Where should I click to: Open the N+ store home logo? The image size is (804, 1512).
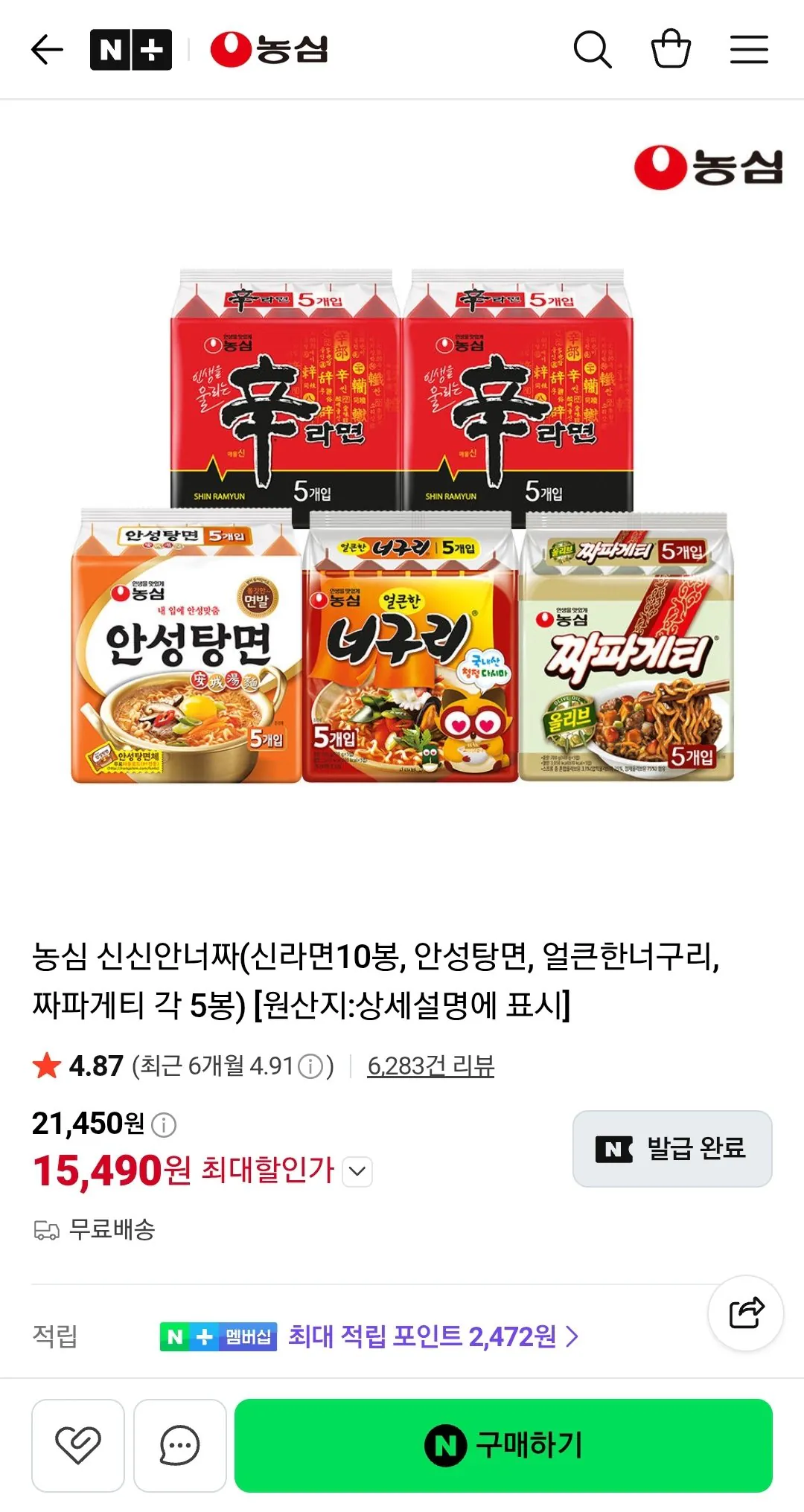131,50
